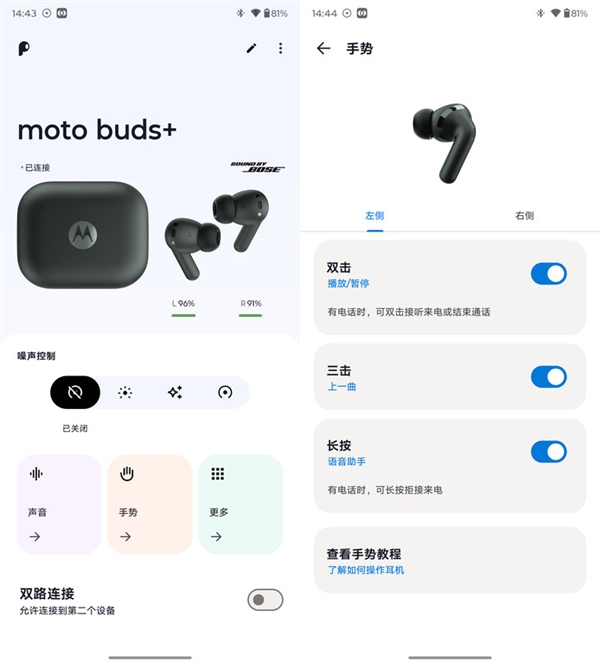Switch to the 左侧 left earbud tab
The width and height of the screenshot is (600, 666).
coord(375,215)
